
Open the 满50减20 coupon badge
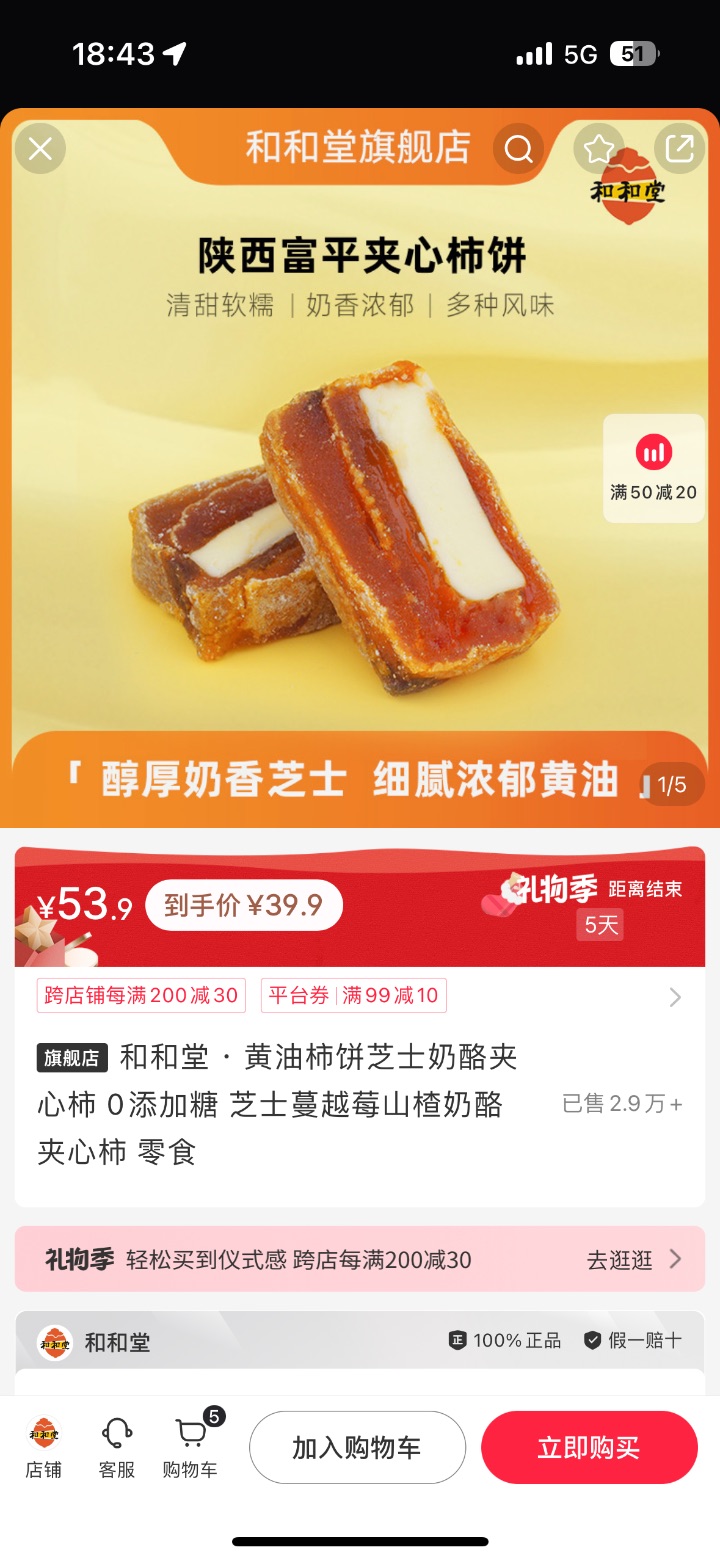tap(654, 468)
